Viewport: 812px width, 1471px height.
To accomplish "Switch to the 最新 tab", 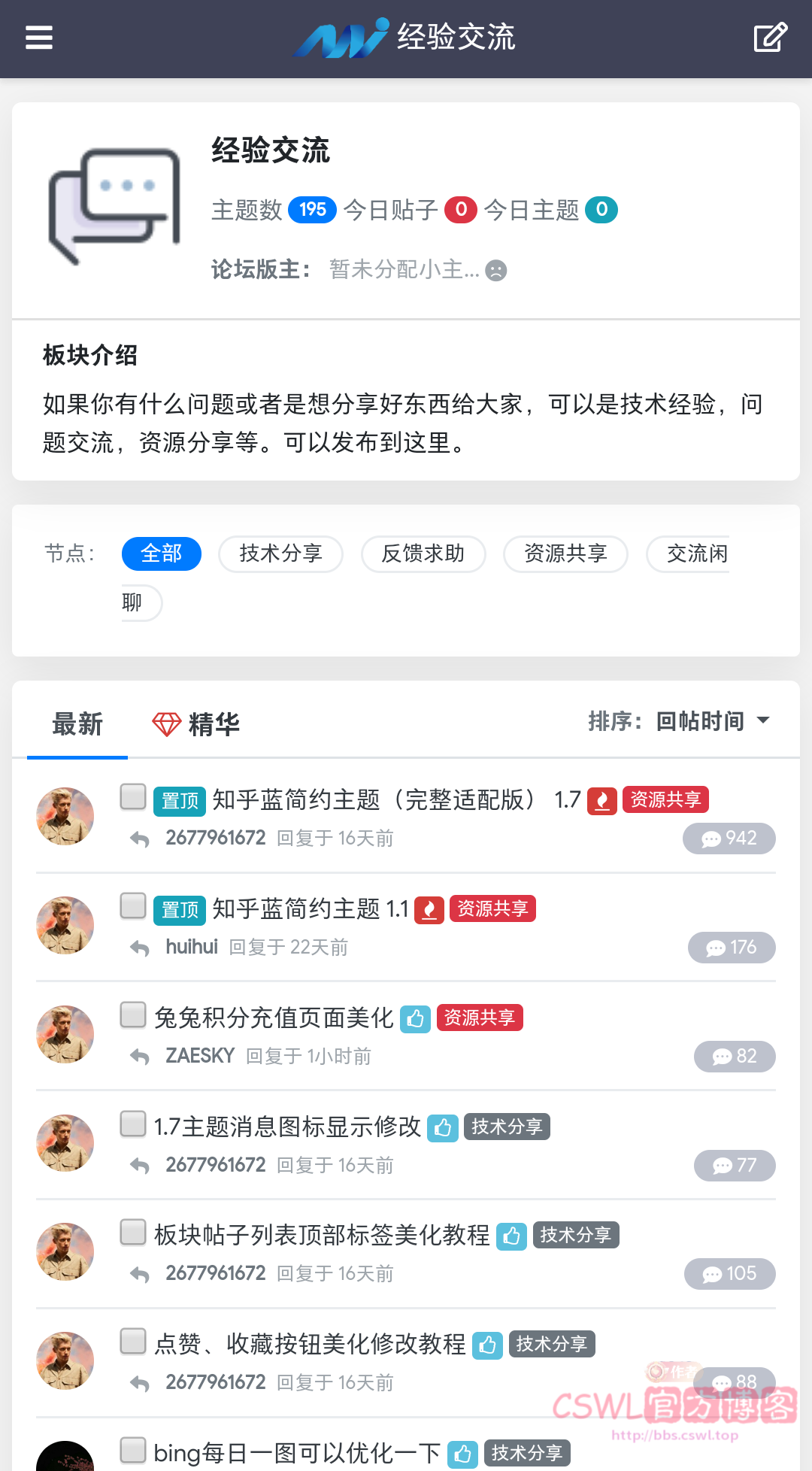I will 77,724.
